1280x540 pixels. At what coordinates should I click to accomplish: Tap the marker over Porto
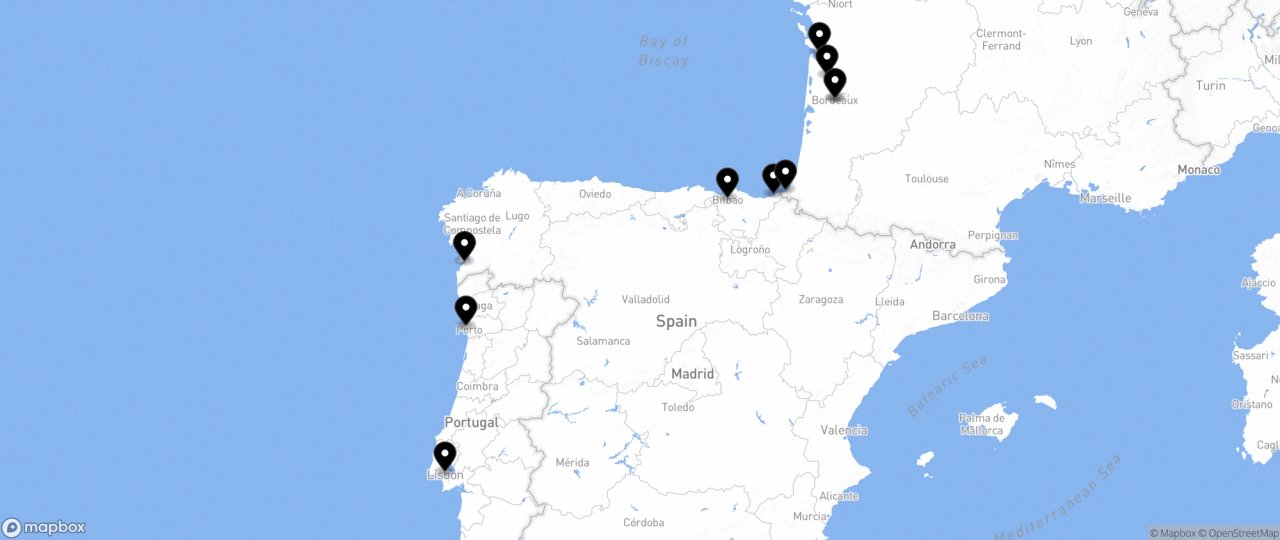point(465,310)
